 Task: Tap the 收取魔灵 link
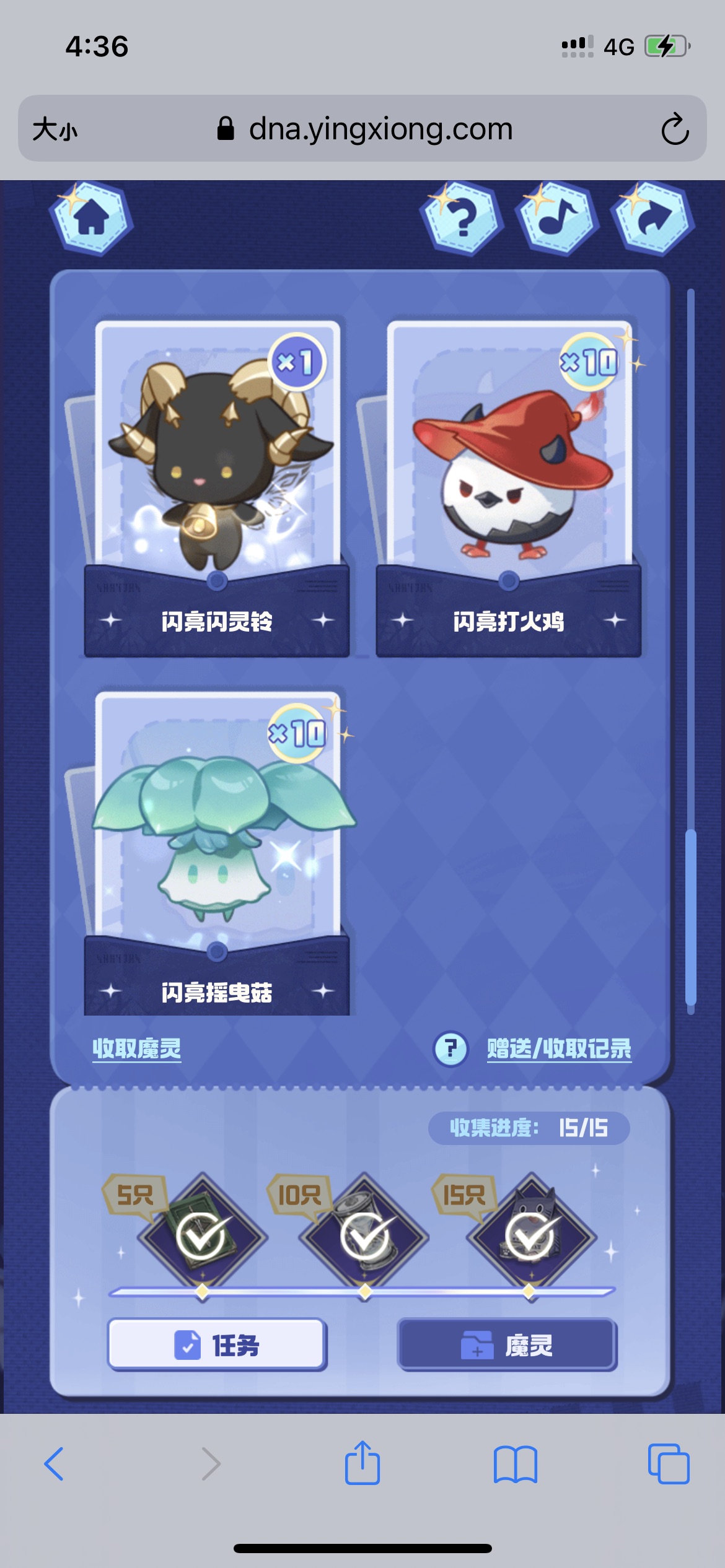click(137, 1048)
